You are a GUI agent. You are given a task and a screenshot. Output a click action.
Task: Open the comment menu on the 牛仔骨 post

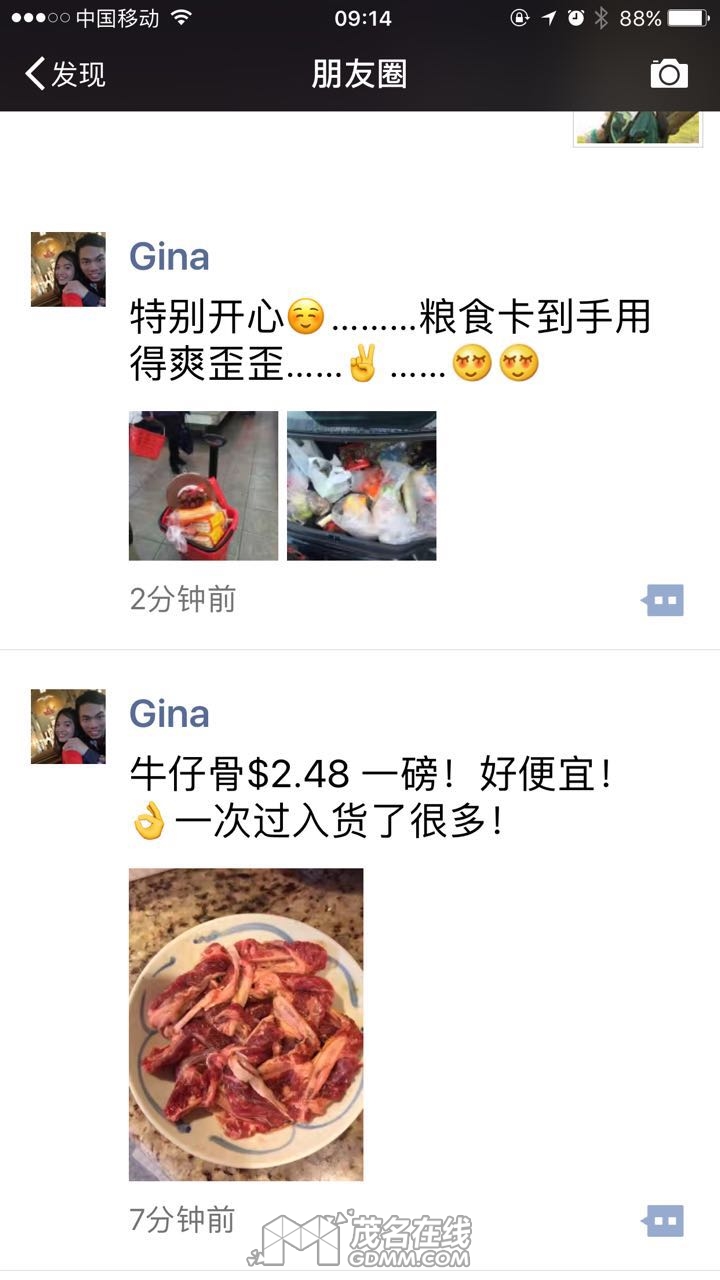[663, 1220]
